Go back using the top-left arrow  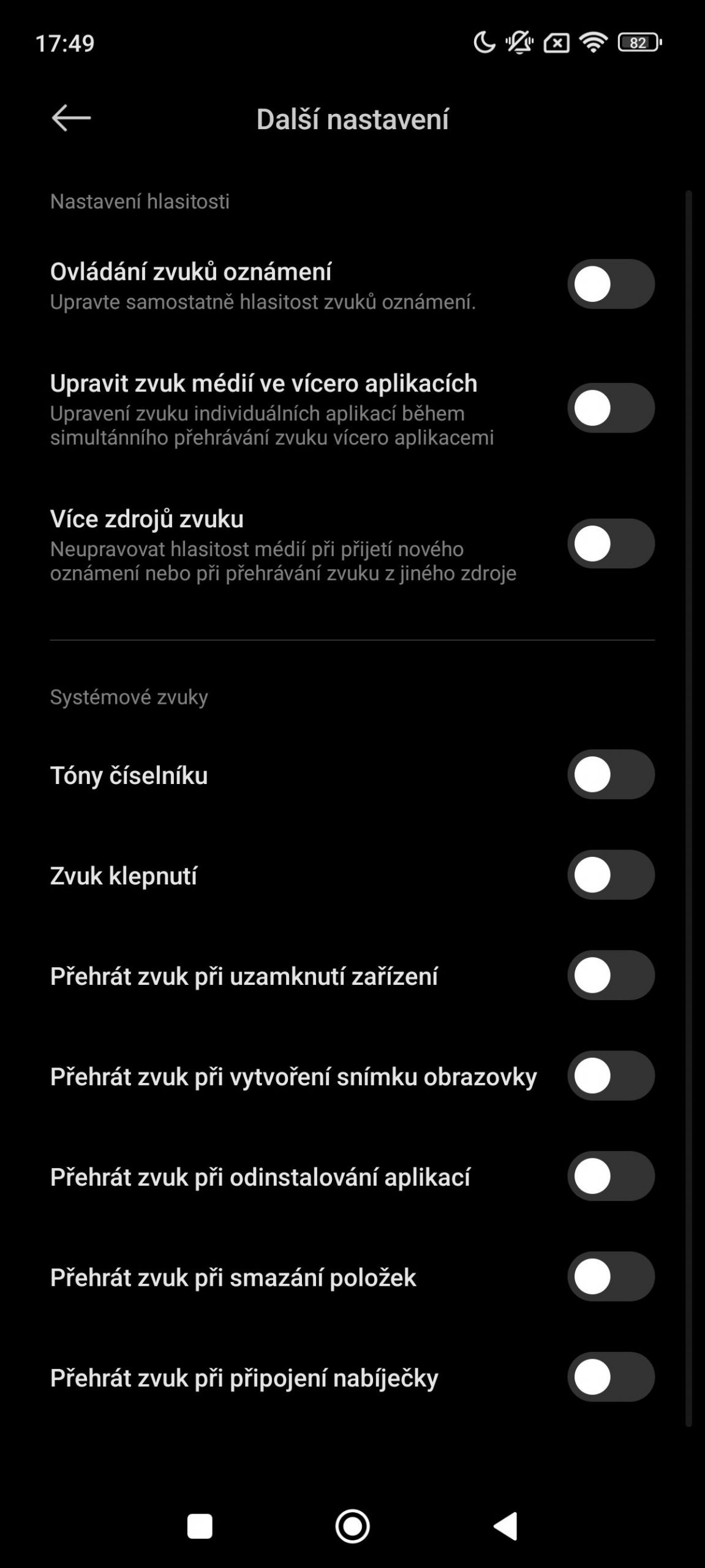71,118
